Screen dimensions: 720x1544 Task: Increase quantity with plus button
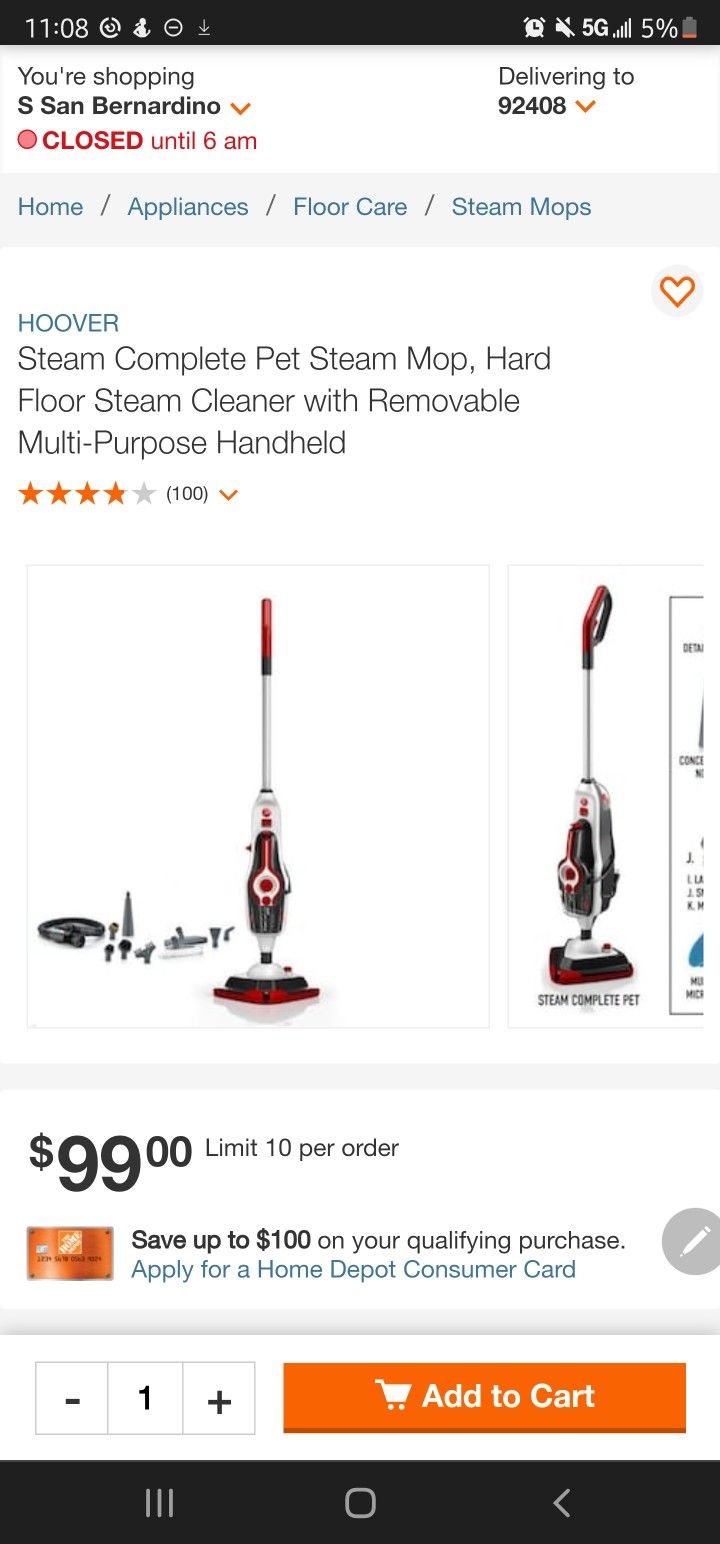(x=219, y=1398)
